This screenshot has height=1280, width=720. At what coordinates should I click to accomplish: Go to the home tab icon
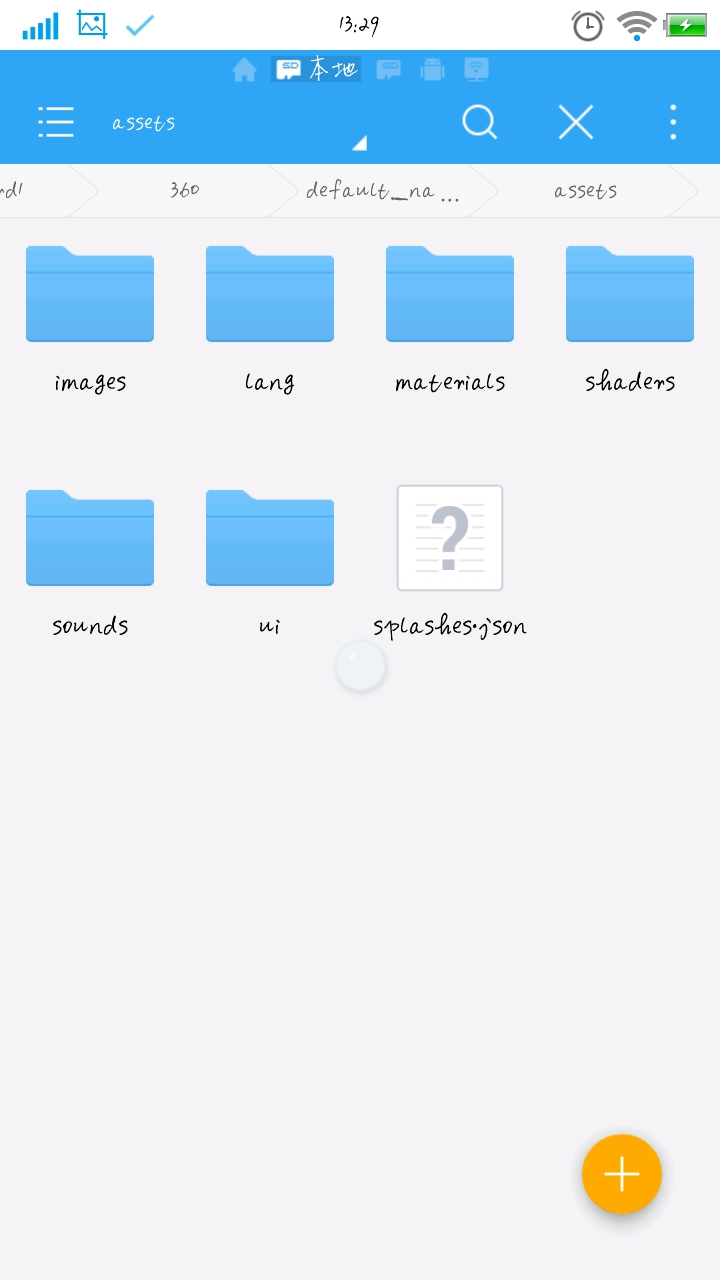tap(244, 70)
